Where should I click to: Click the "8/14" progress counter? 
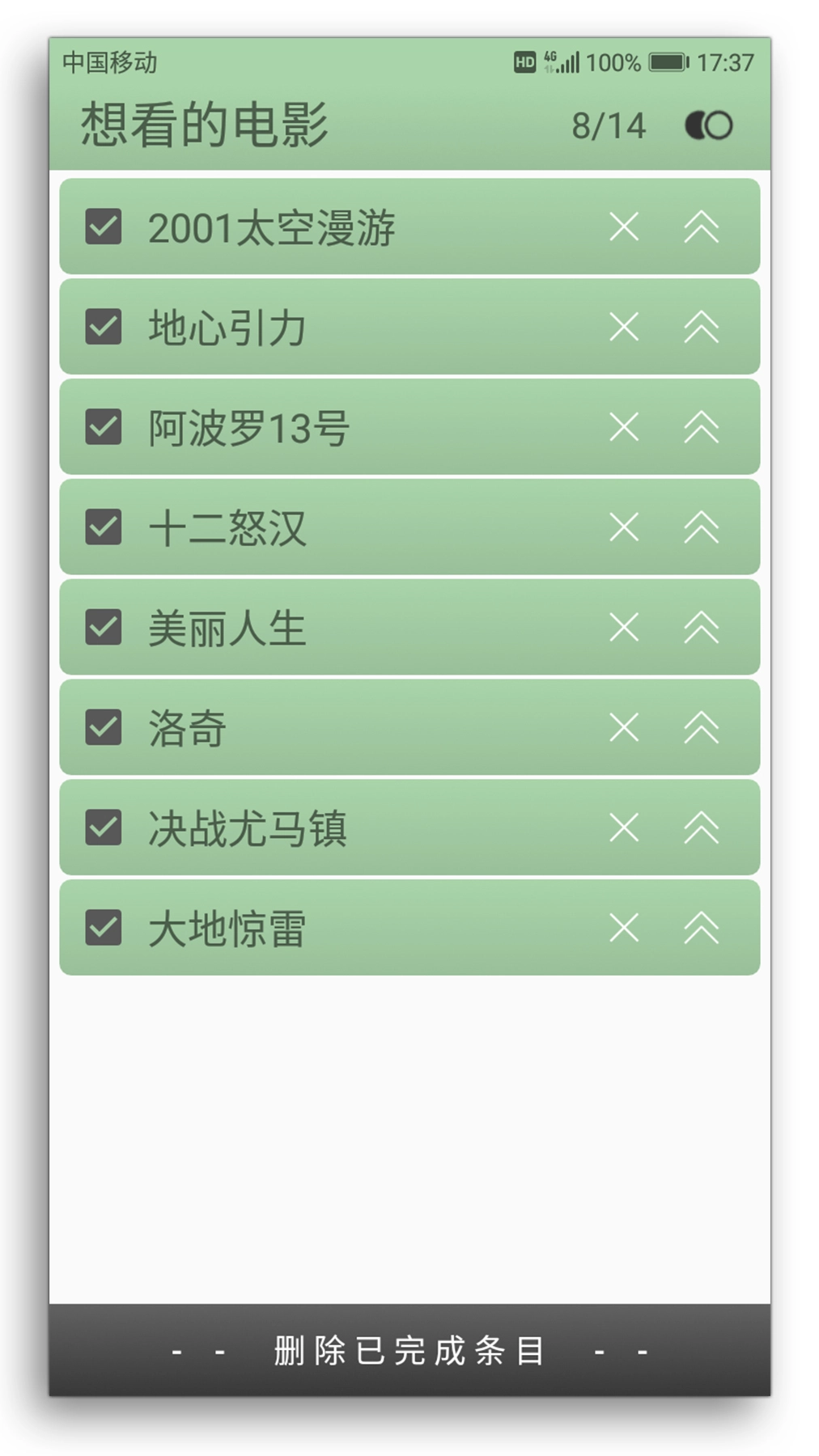[x=608, y=125]
